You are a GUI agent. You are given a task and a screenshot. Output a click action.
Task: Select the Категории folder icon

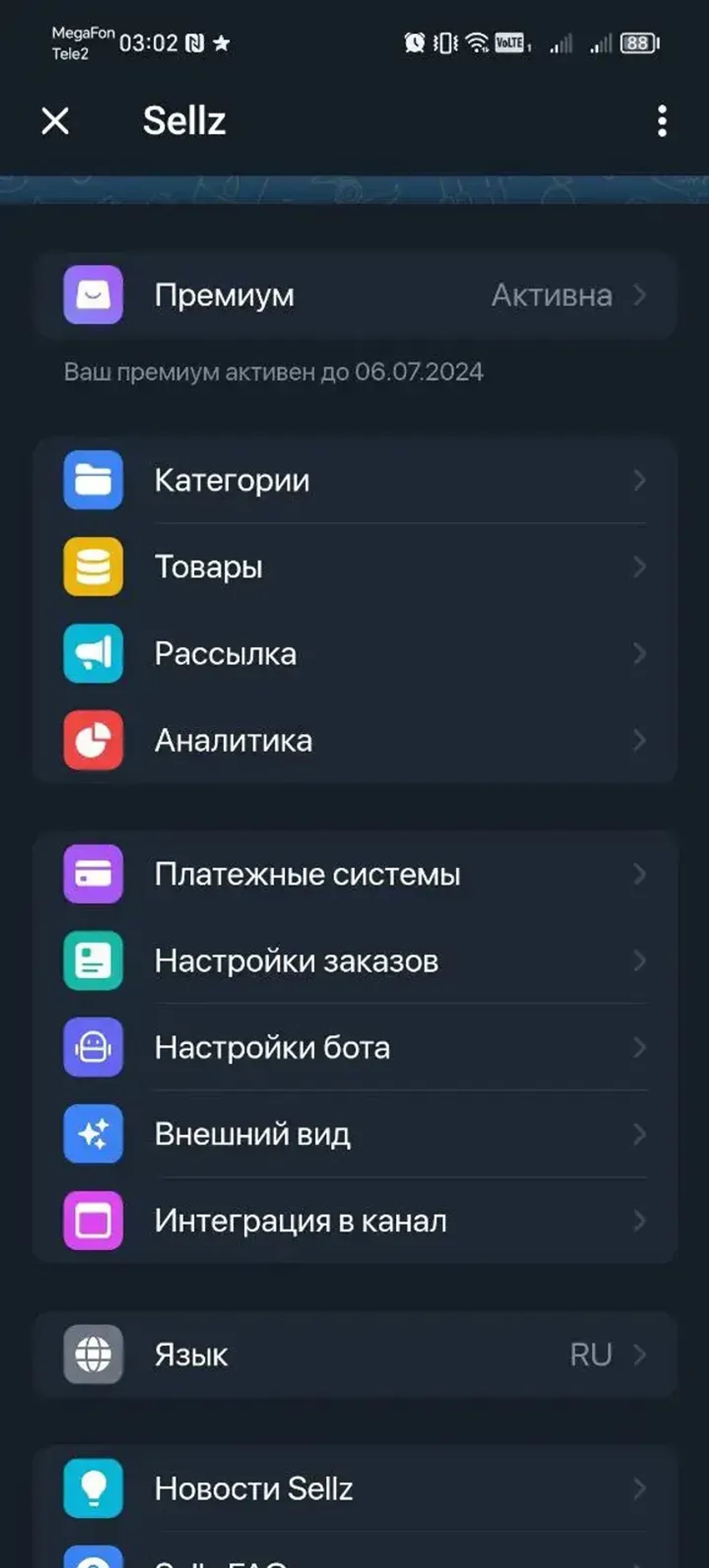click(93, 480)
